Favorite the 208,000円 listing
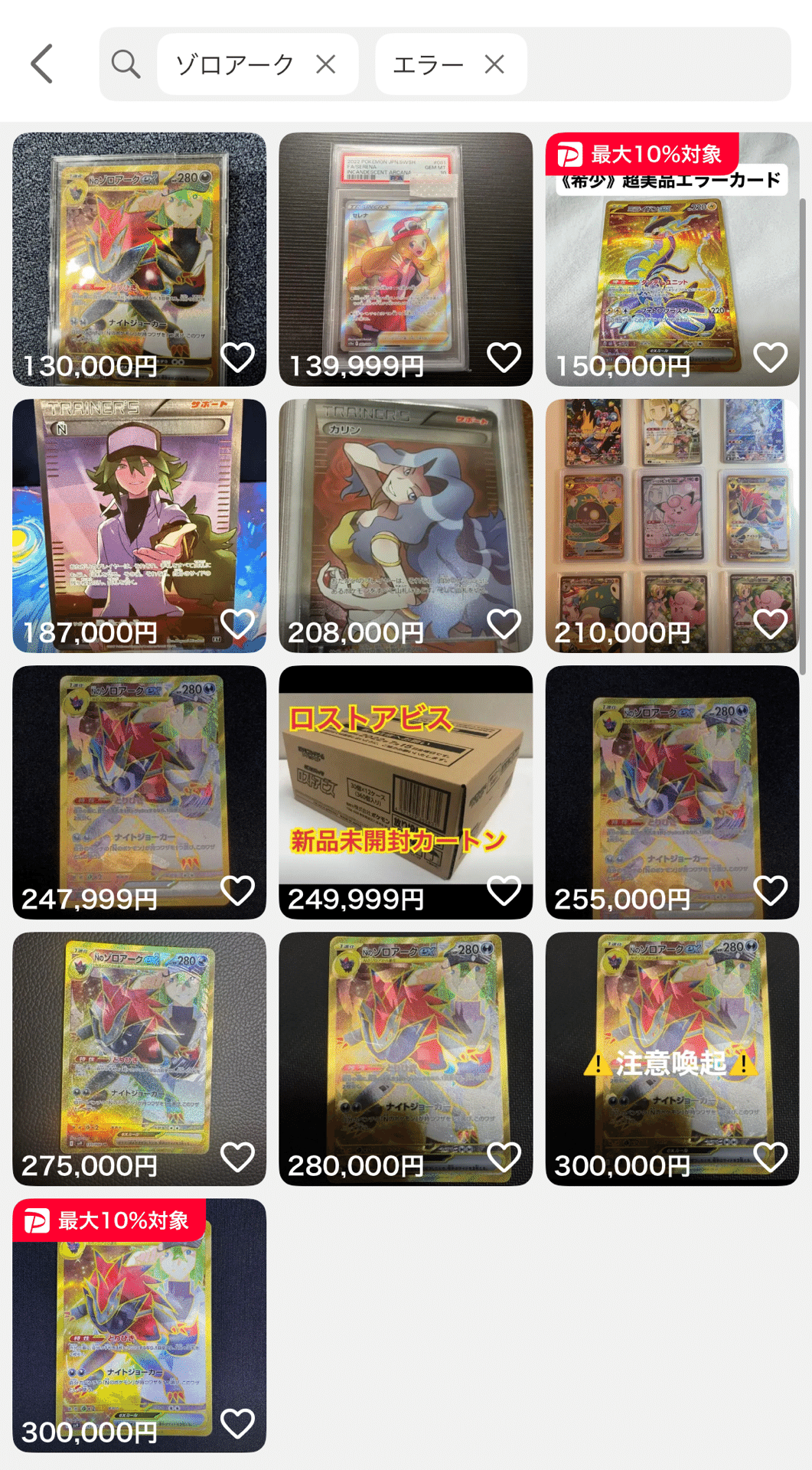The height and width of the screenshot is (1470, 812). click(504, 624)
